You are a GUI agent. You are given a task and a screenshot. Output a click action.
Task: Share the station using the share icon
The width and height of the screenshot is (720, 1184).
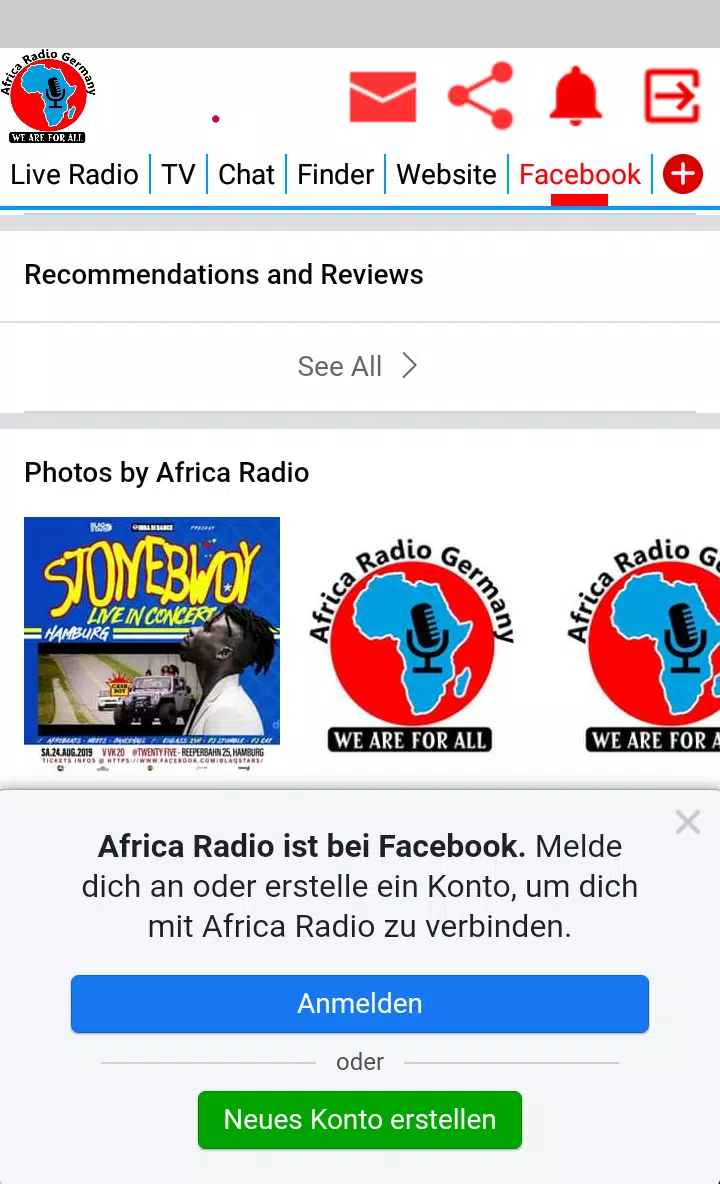pos(479,96)
